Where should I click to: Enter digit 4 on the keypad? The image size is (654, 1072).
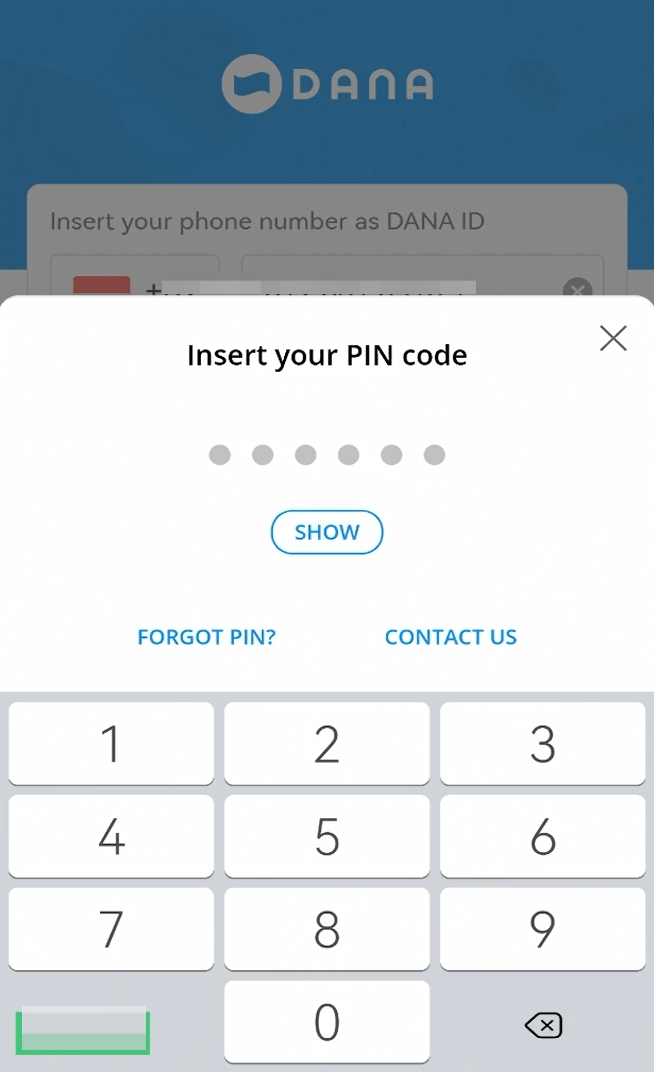[111, 836]
